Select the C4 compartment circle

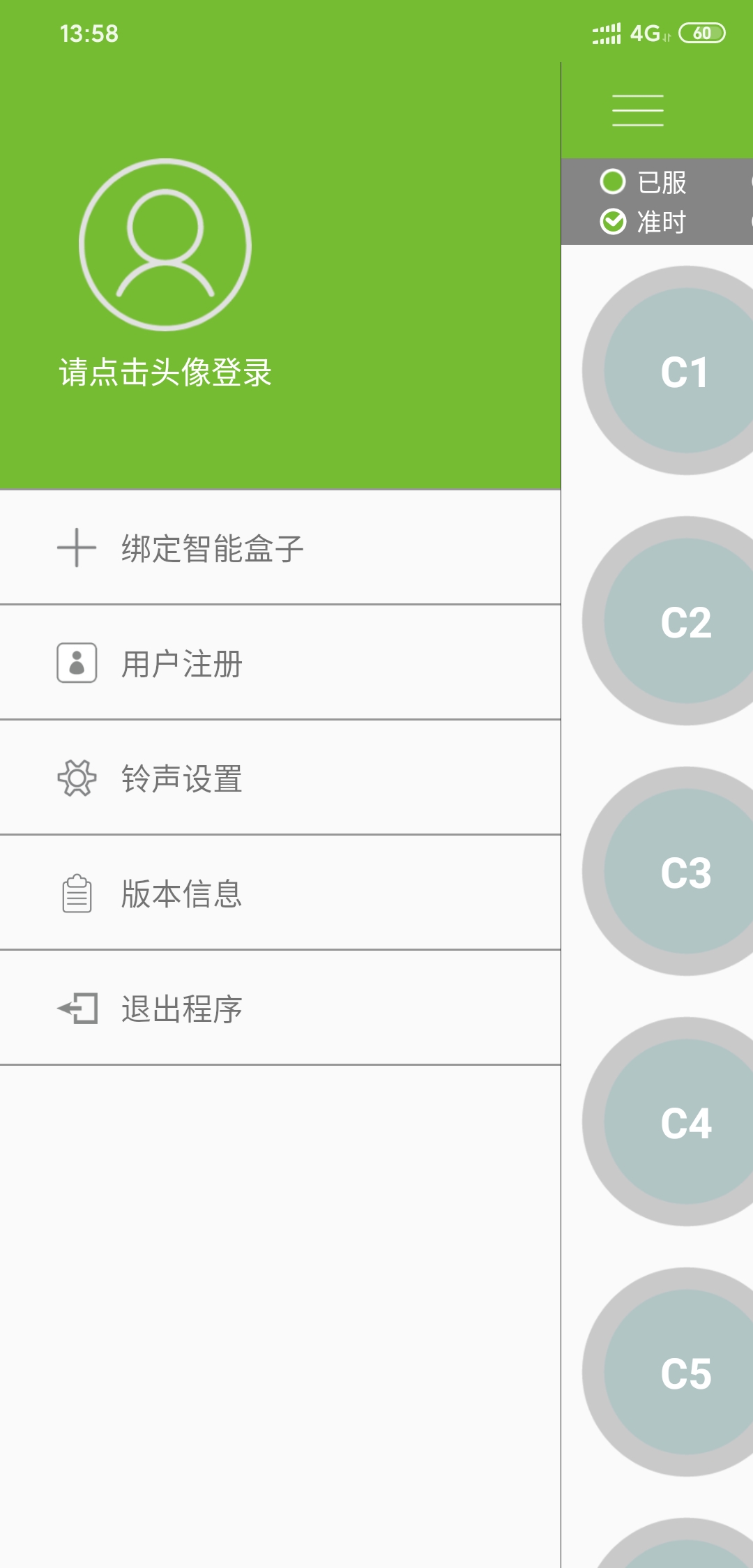pyautogui.click(x=685, y=1122)
